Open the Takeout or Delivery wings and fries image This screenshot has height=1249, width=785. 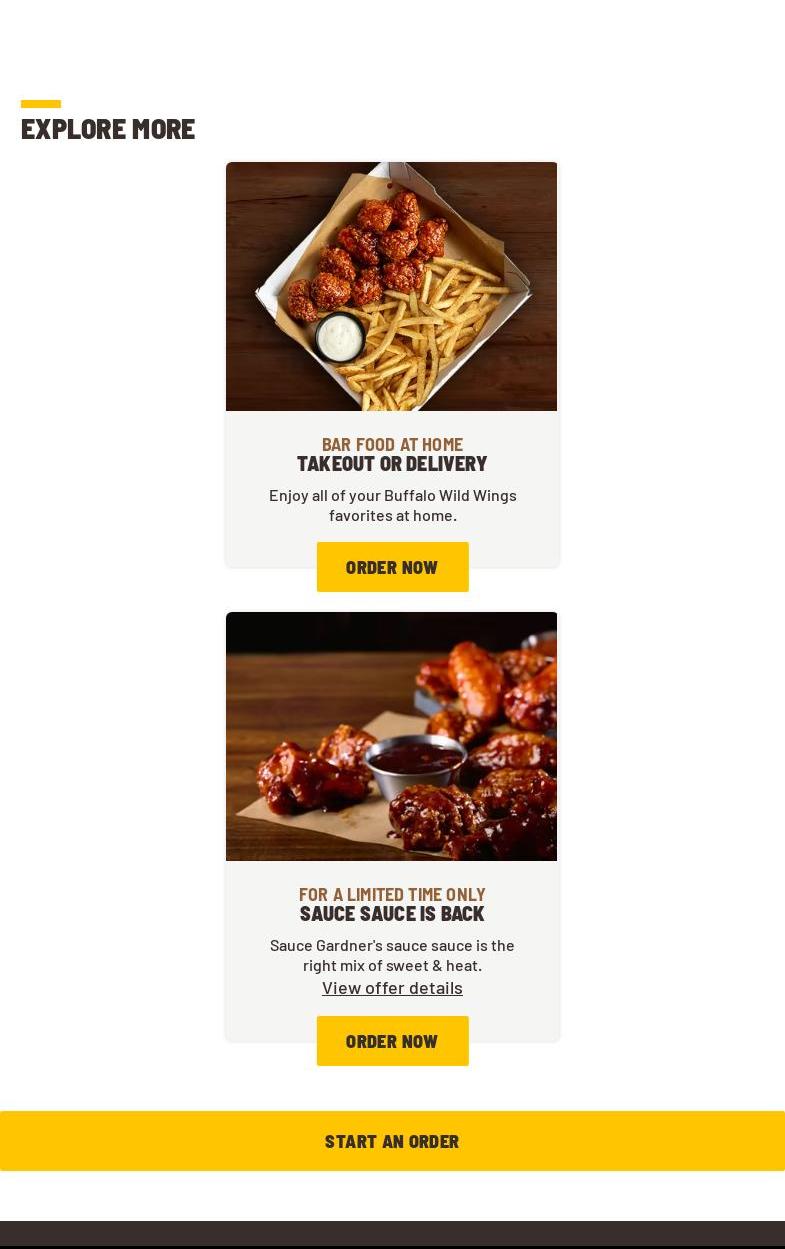pos(391,287)
